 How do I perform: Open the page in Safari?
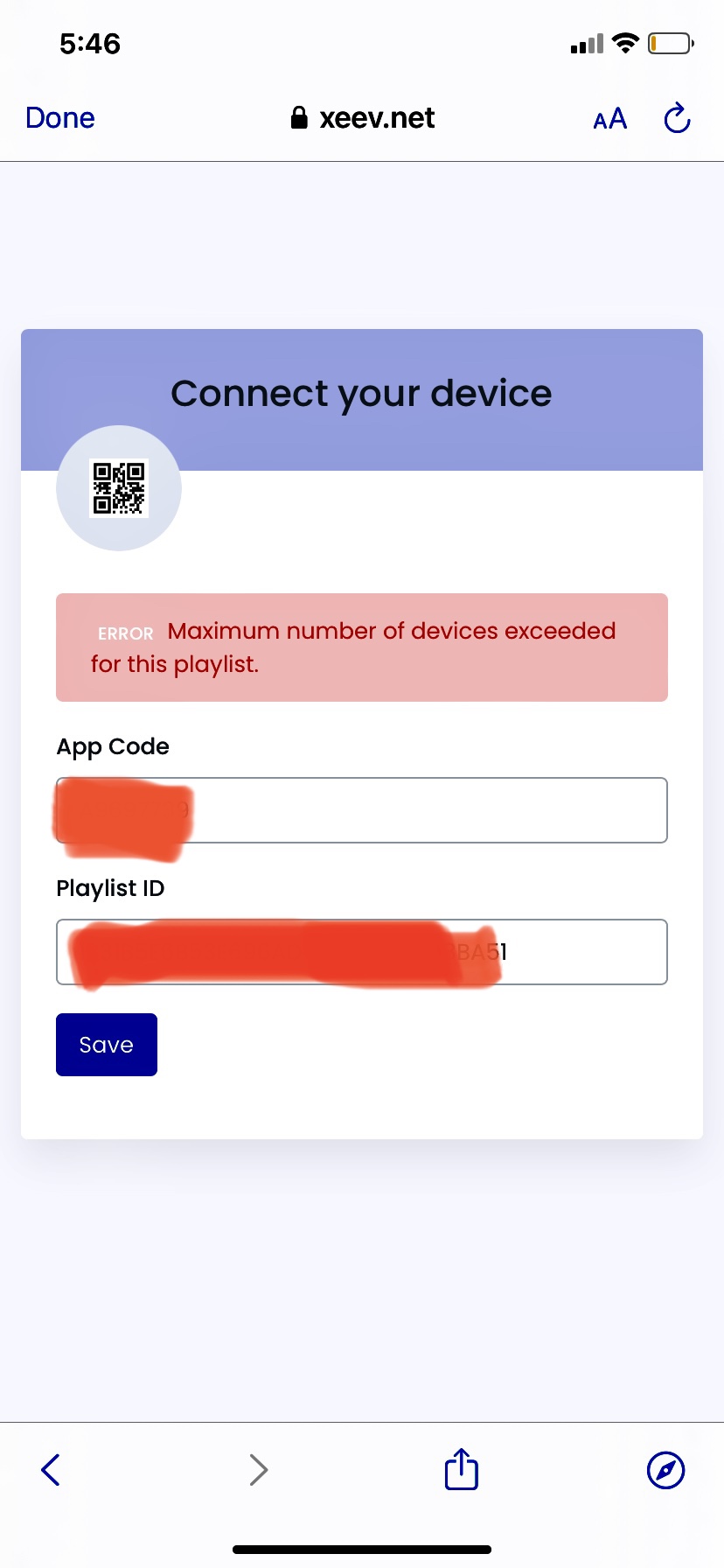665,1470
